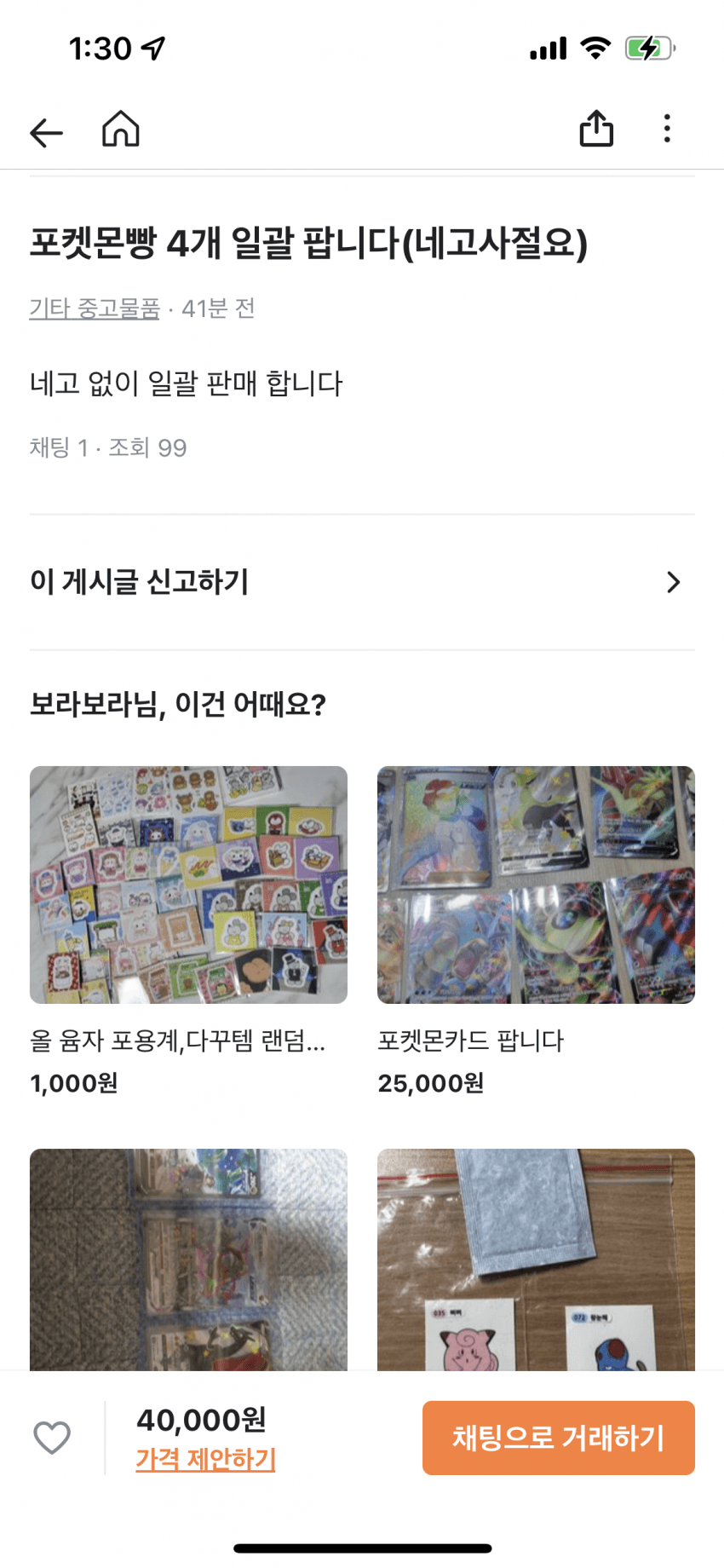The height and width of the screenshot is (1568, 724).
Task: Add this listing to favorites with heart
Action: click(x=52, y=1438)
